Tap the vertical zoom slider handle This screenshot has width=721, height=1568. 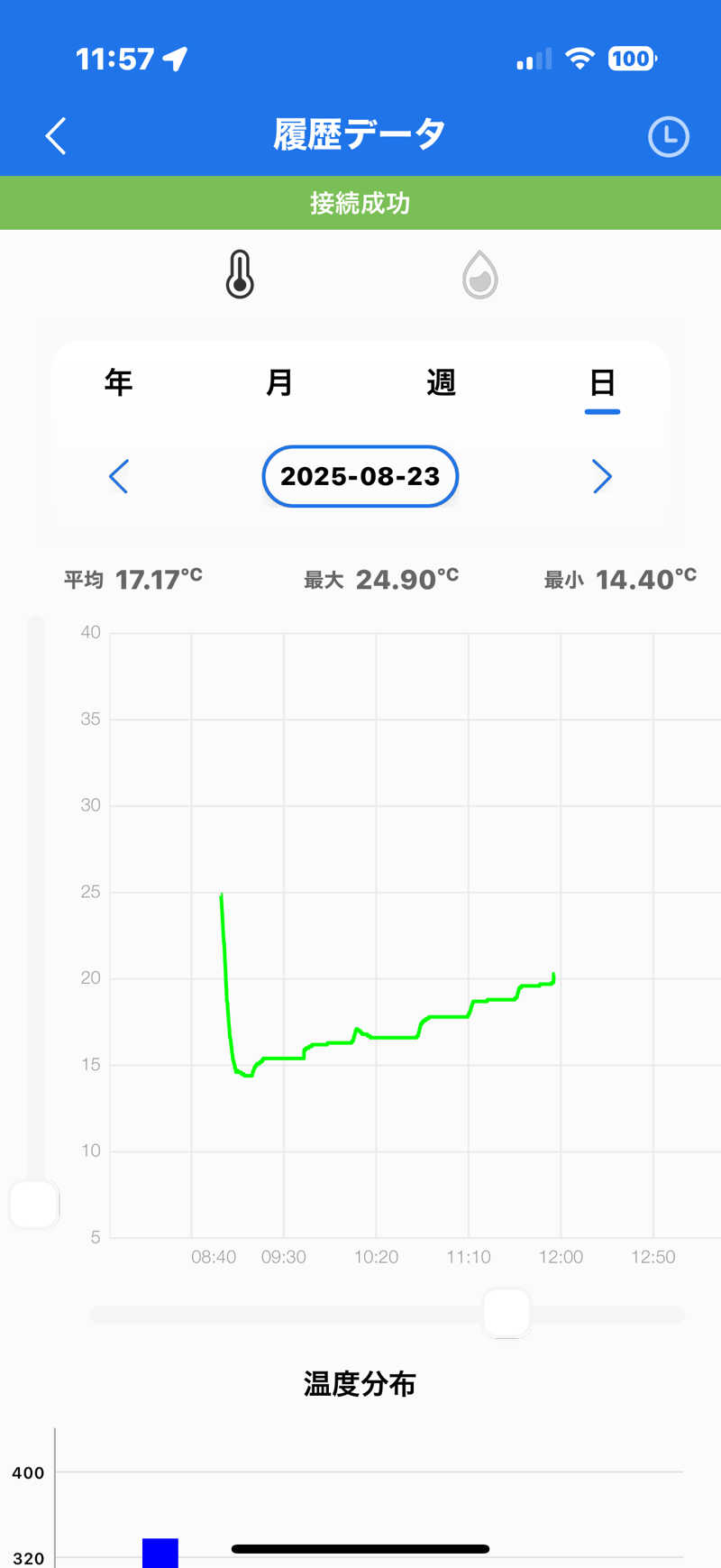[35, 1204]
